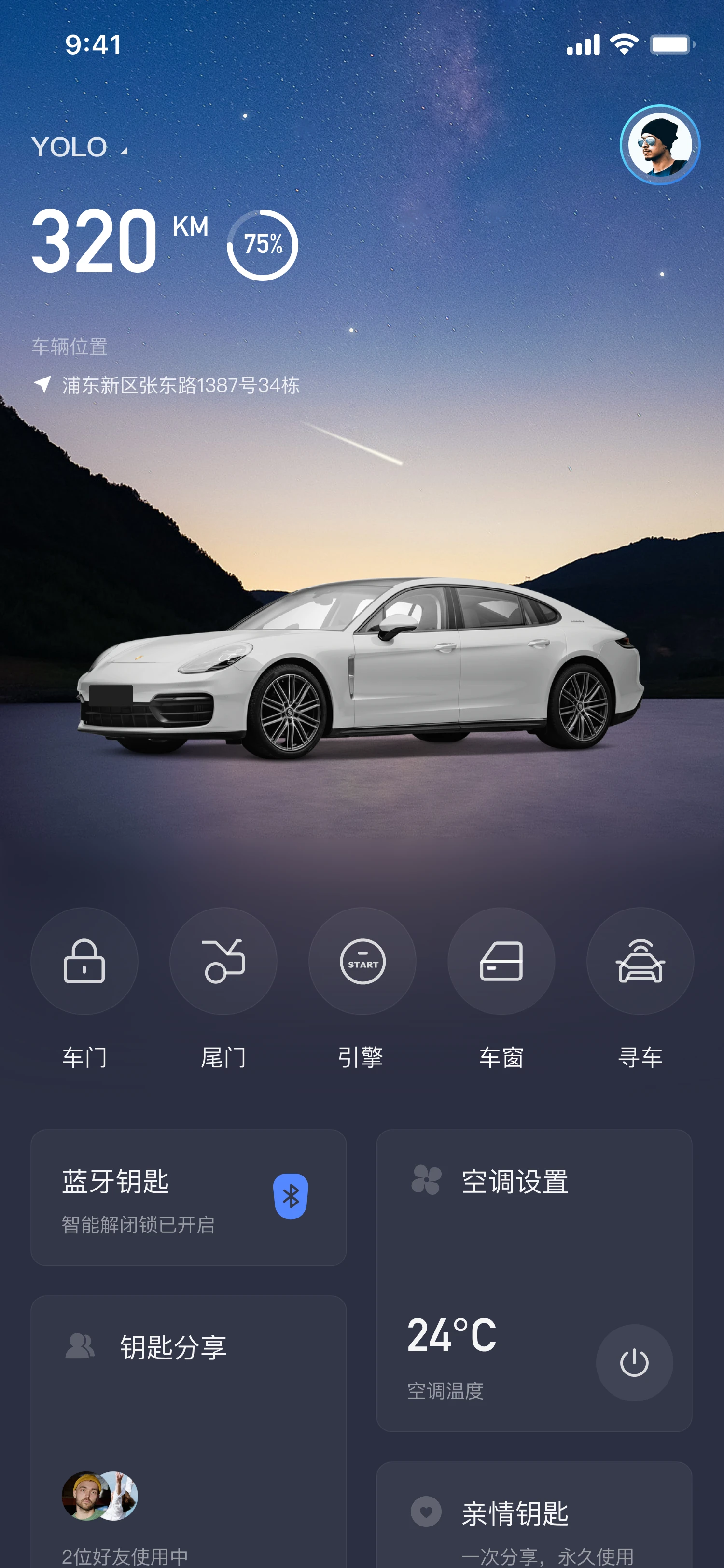Tap the 75% battery progress ring
The height and width of the screenshot is (1568, 724).
264,244
